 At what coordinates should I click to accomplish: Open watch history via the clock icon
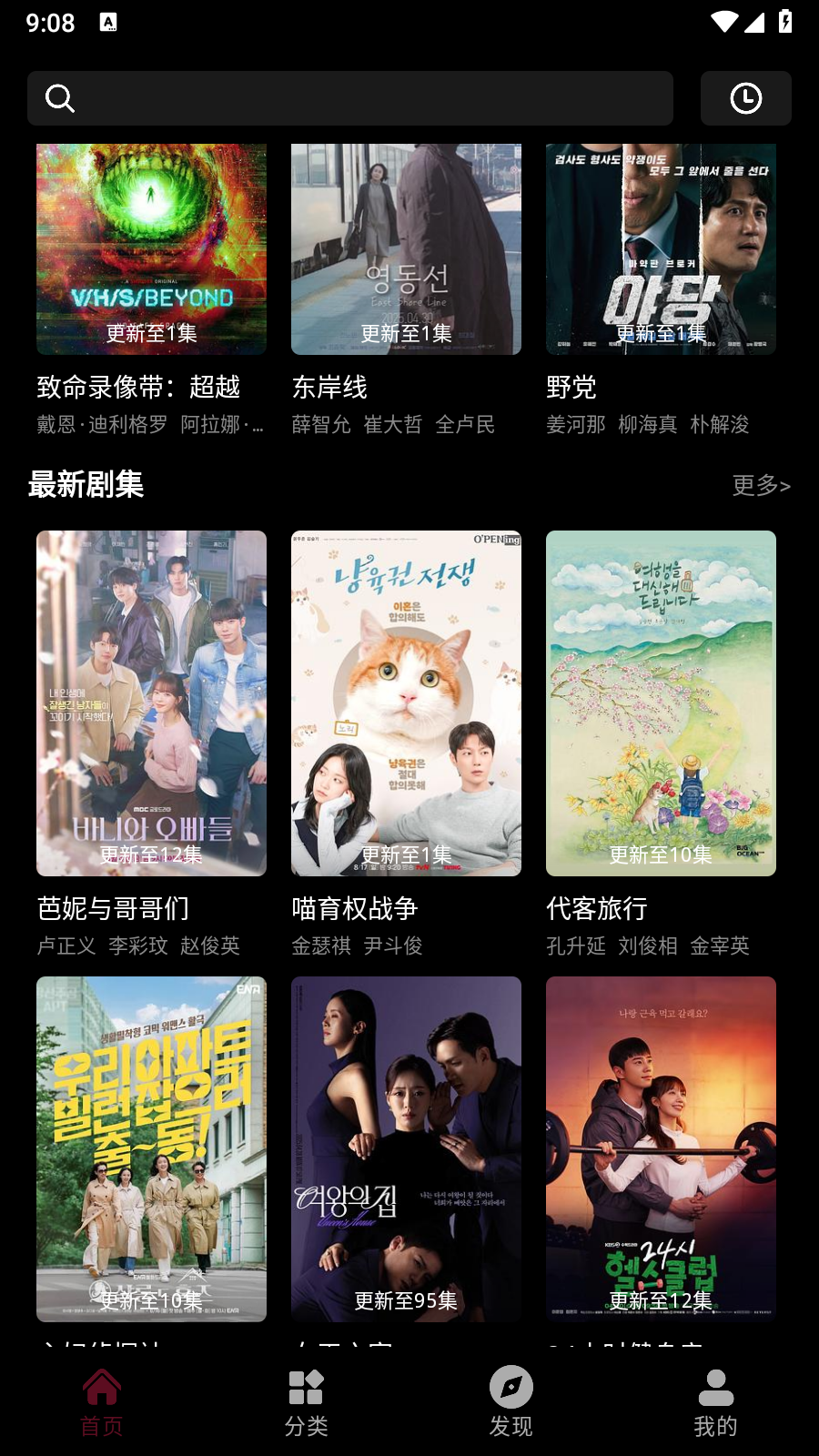click(x=746, y=97)
